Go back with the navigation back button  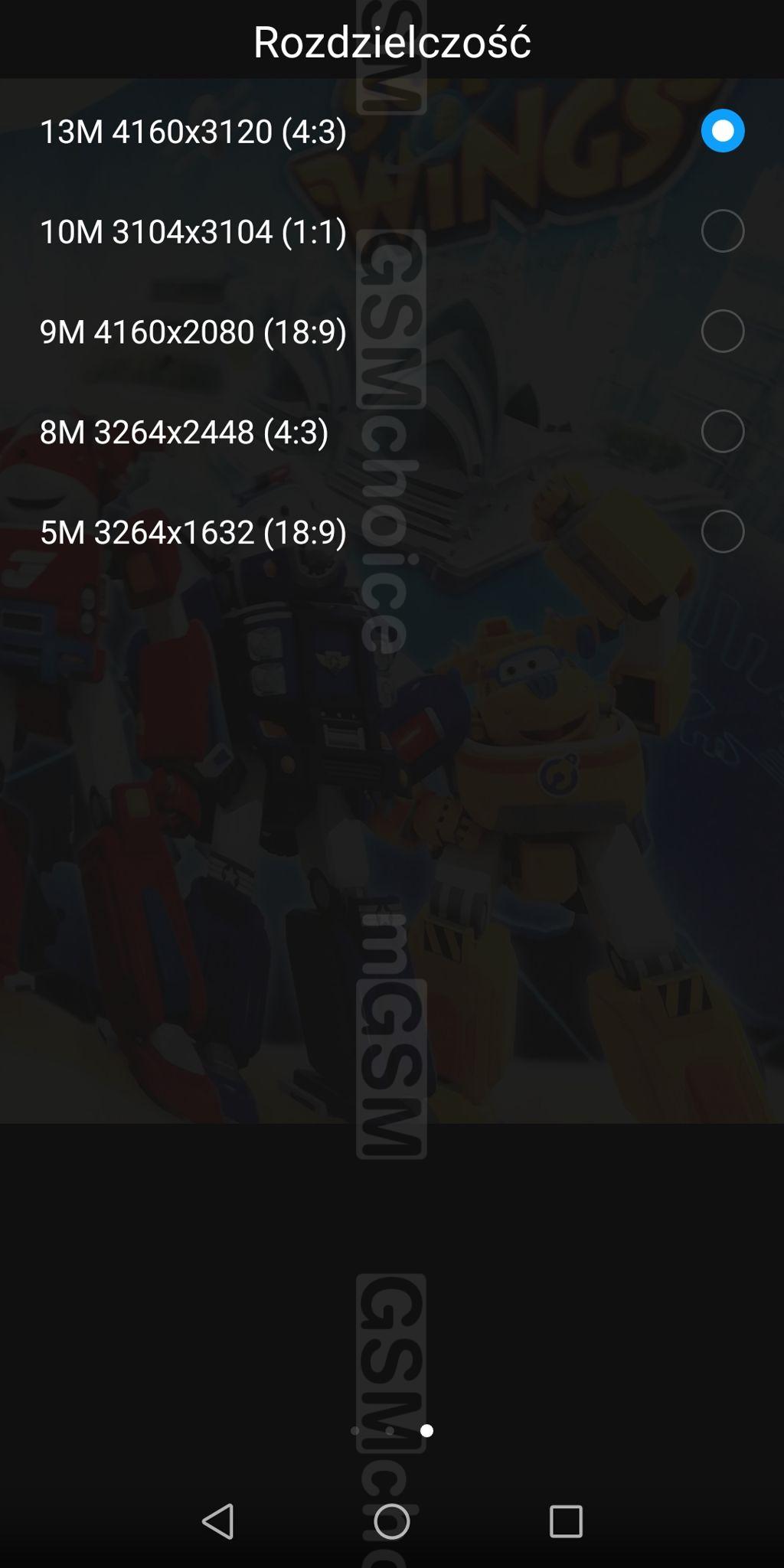[x=218, y=1521]
